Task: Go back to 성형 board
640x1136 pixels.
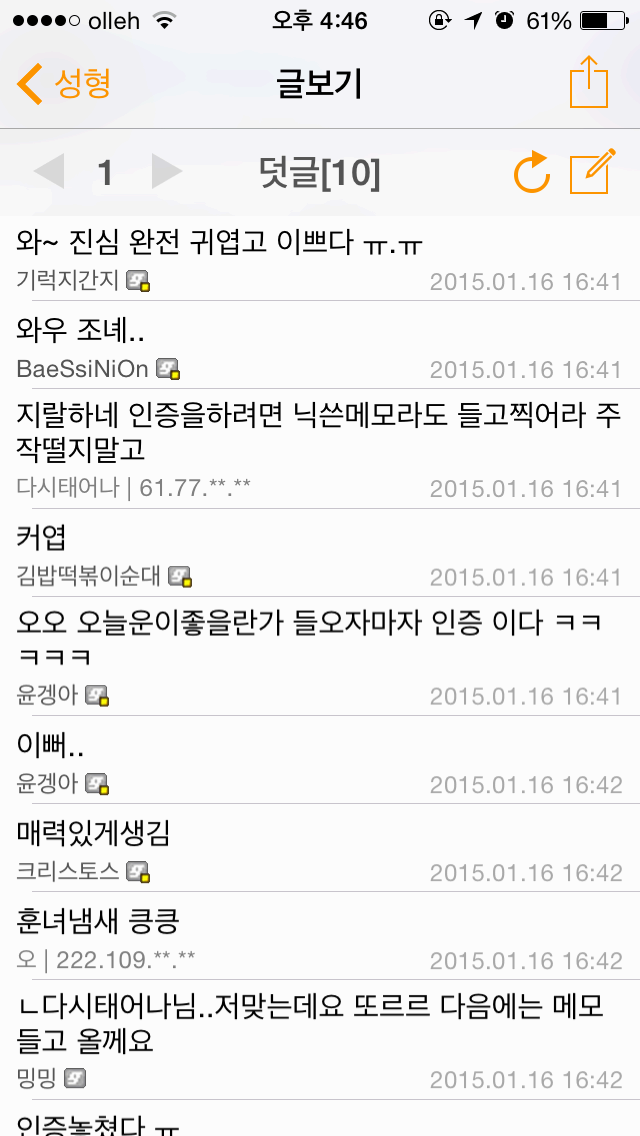Action: pos(64,83)
